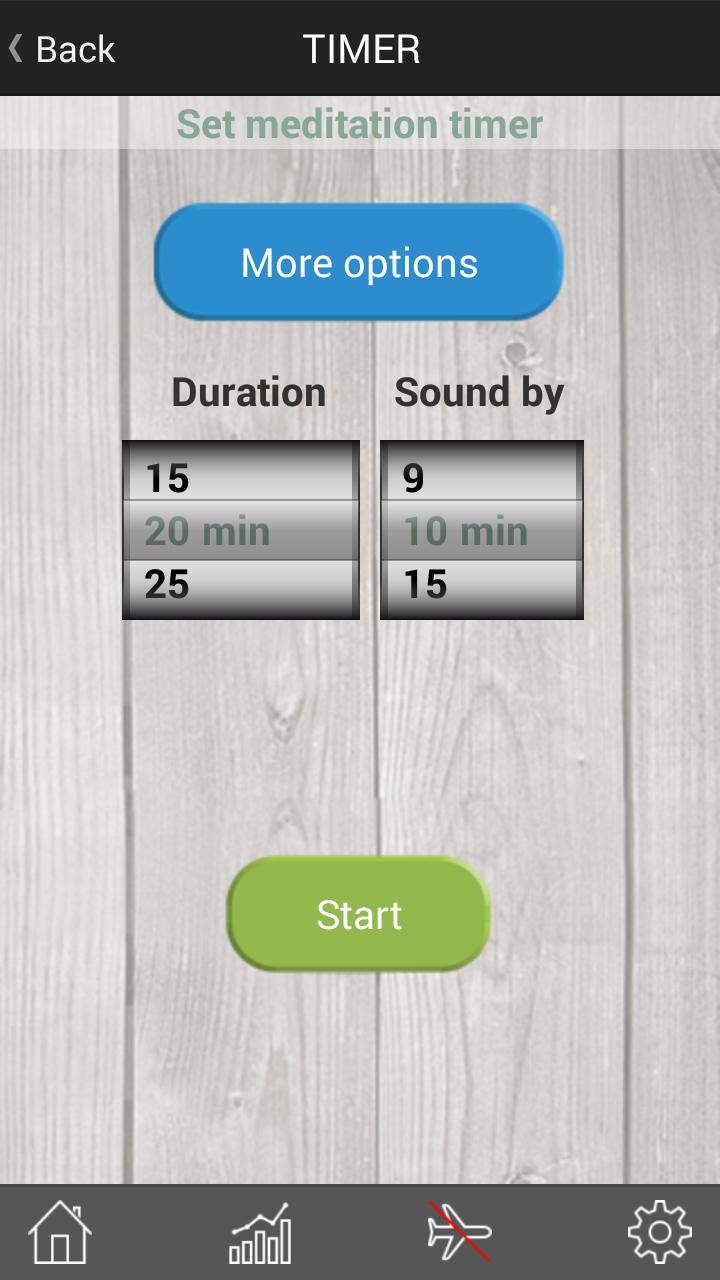Confirm 20 min in the Duration wheel
The image size is (720, 1280).
pos(240,530)
